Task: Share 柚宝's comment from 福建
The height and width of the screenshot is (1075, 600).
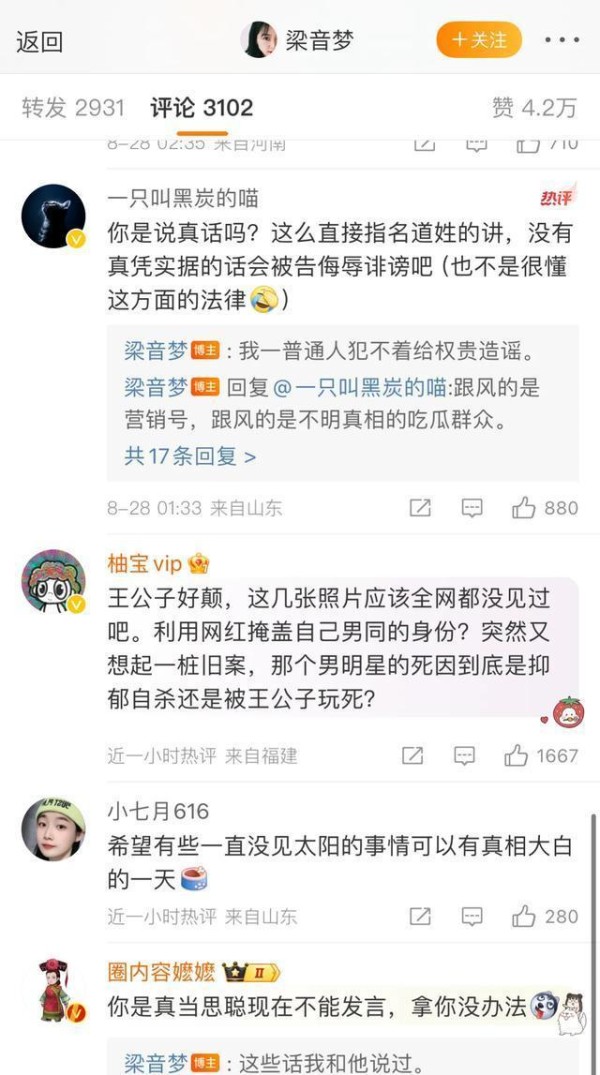Action: point(413,755)
